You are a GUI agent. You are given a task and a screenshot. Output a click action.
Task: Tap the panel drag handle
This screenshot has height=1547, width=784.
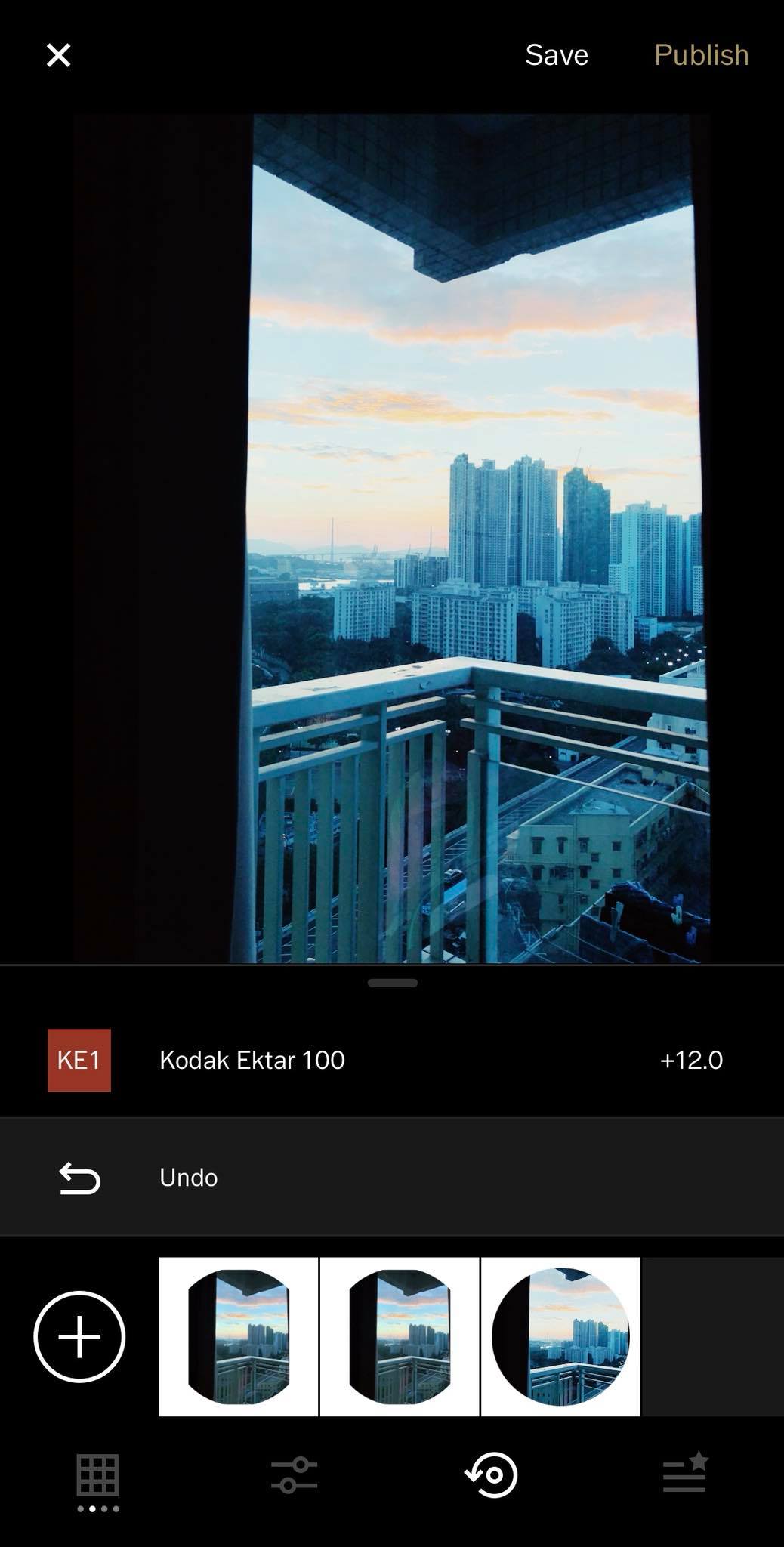coord(393,983)
